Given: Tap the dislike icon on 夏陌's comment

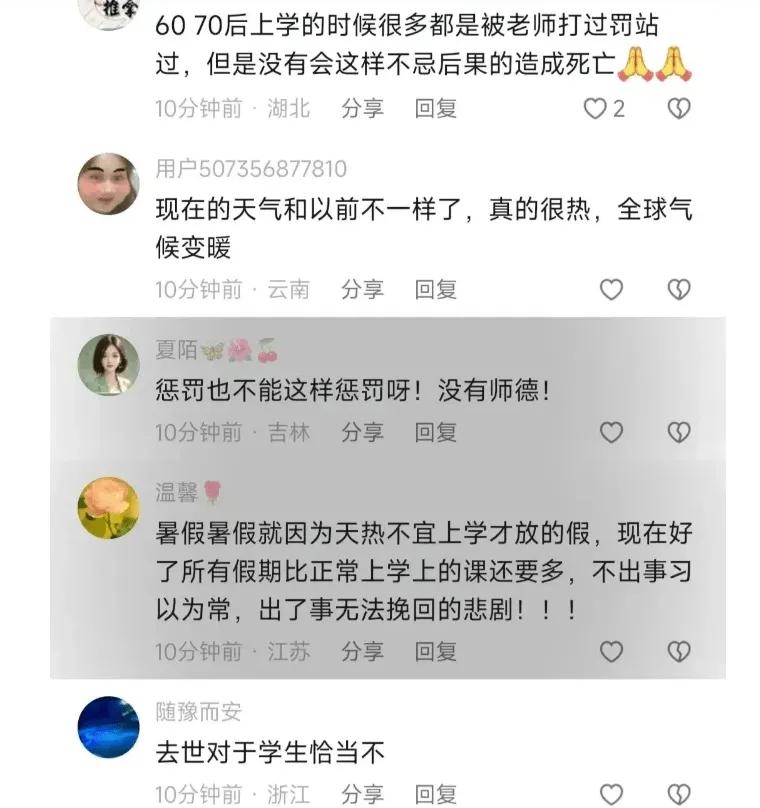Looking at the screenshot, I should (x=678, y=433).
